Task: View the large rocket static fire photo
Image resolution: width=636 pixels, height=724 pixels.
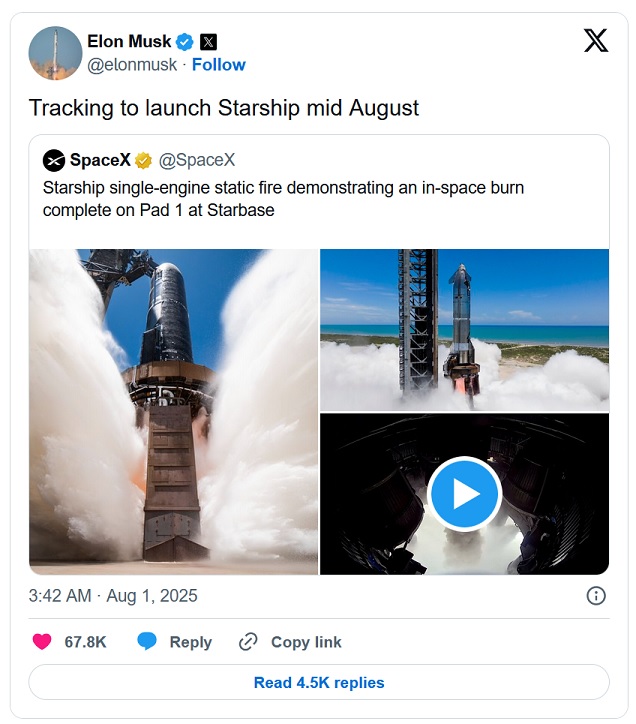Action: coord(173,411)
